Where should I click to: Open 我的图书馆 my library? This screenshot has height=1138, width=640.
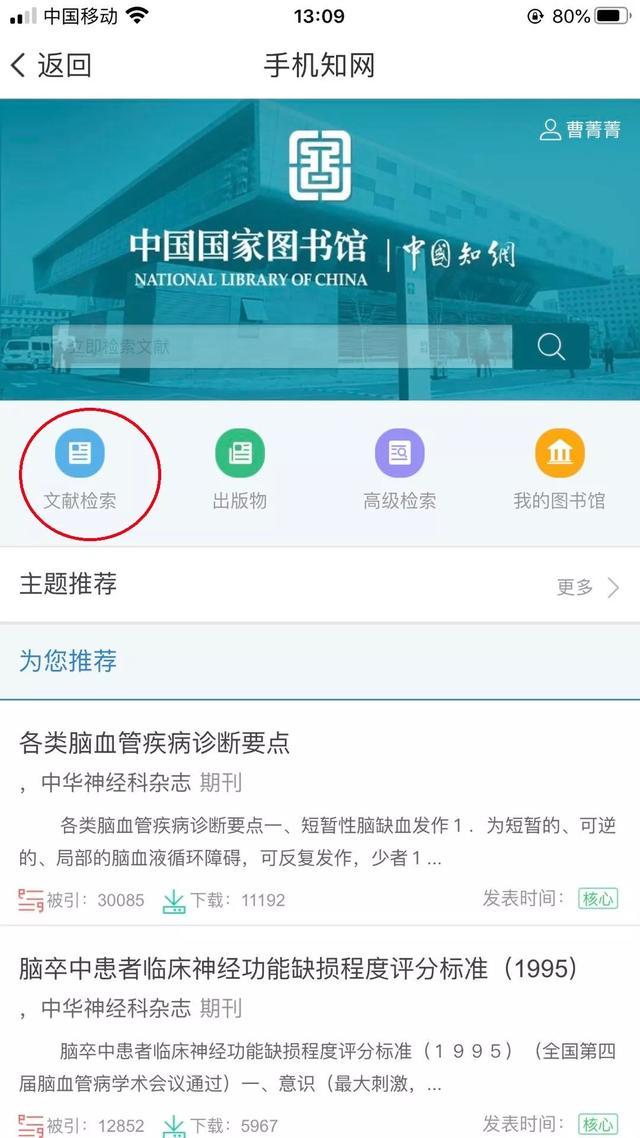pyautogui.click(x=559, y=468)
